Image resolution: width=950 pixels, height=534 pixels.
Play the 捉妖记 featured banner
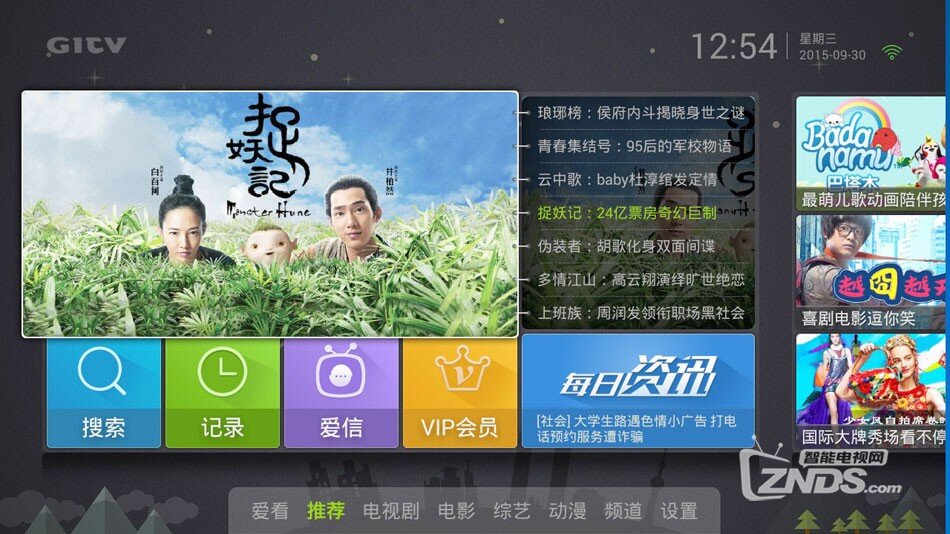[x=270, y=214]
